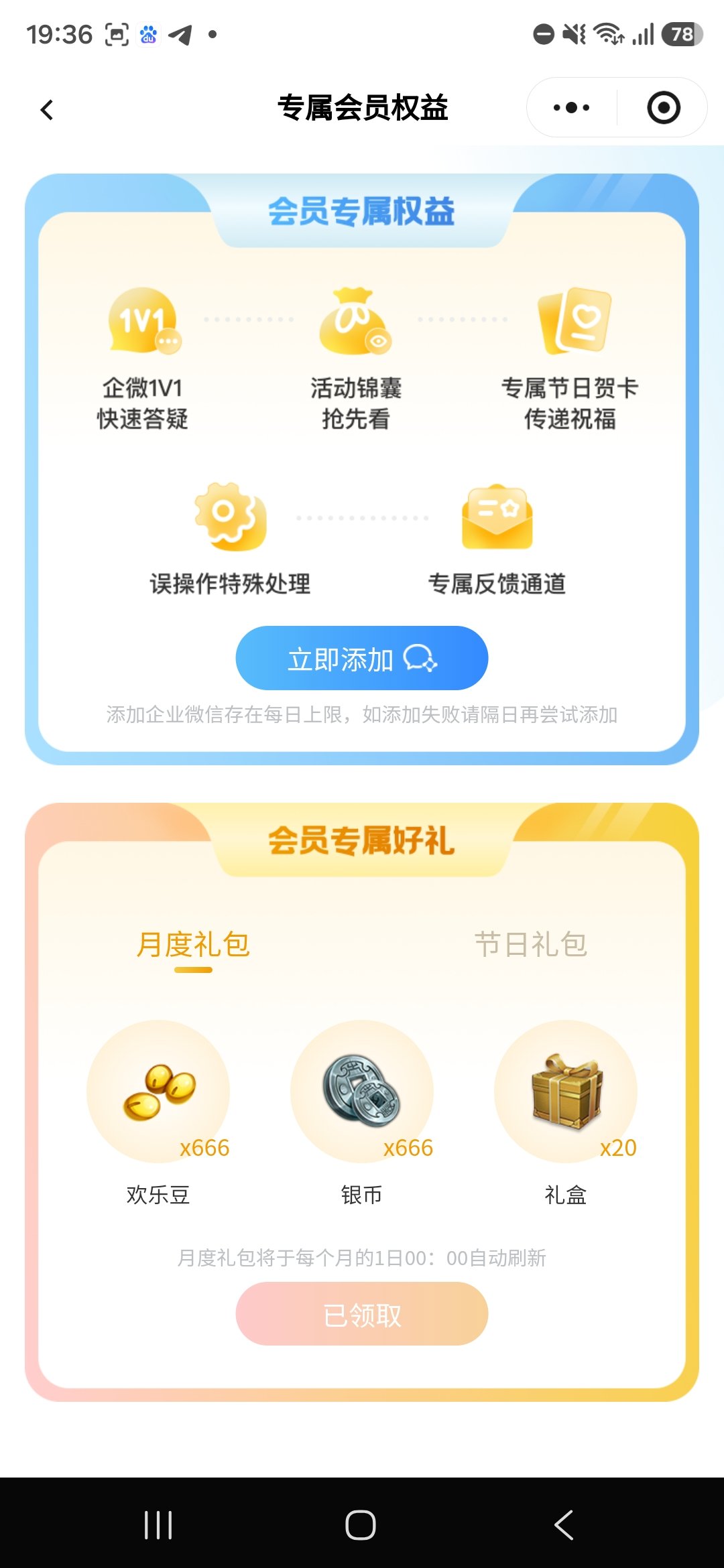This screenshot has width=724, height=1568.
Task: Tap the 立即添加 button
Action: (x=362, y=658)
